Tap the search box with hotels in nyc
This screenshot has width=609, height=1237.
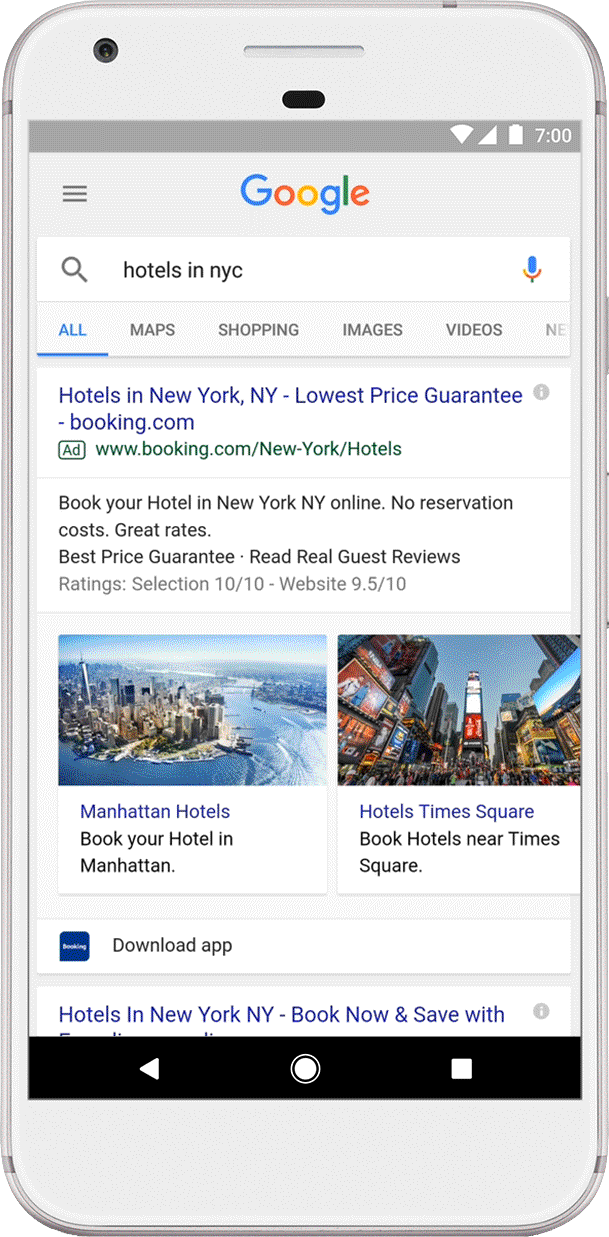pyautogui.click(x=304, y=269)
